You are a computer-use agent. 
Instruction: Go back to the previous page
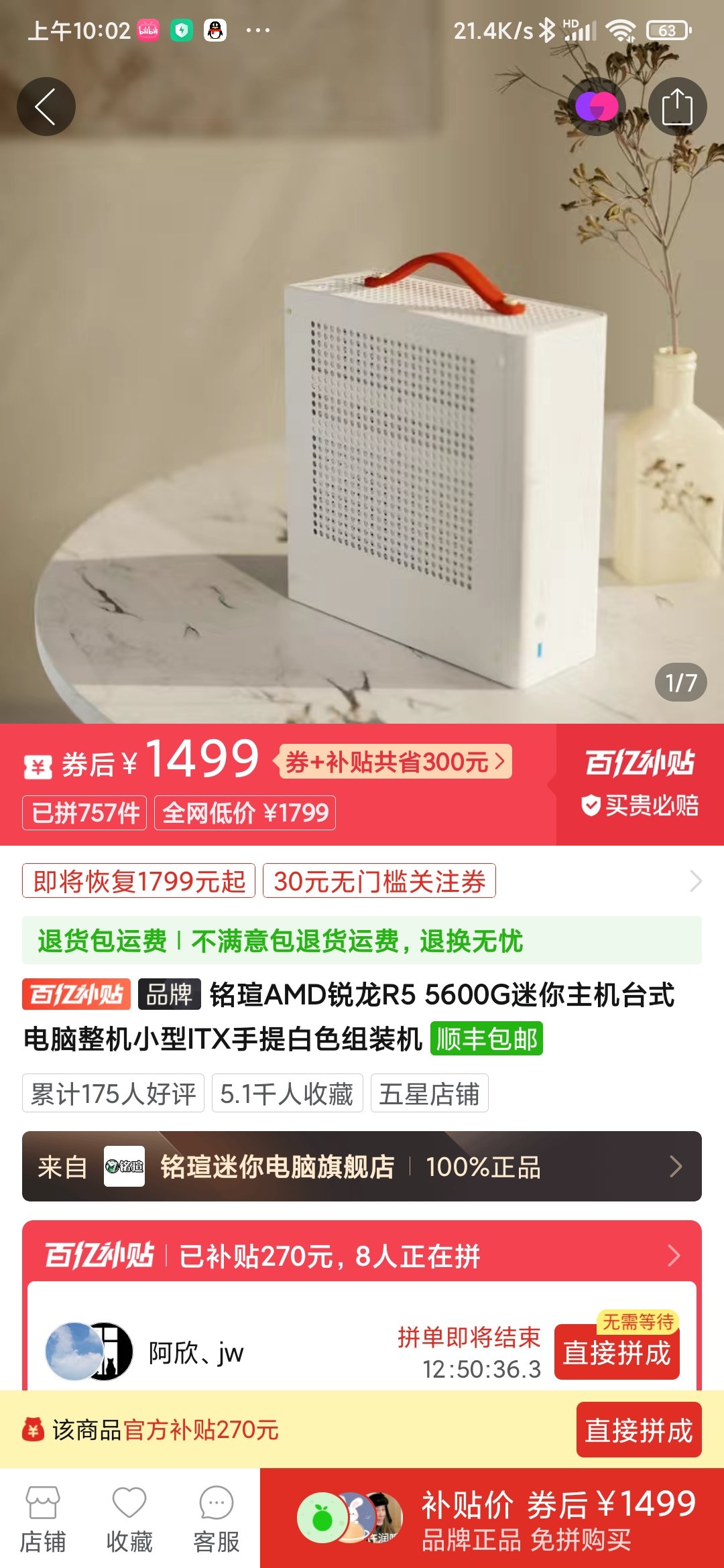pos(46,107)
